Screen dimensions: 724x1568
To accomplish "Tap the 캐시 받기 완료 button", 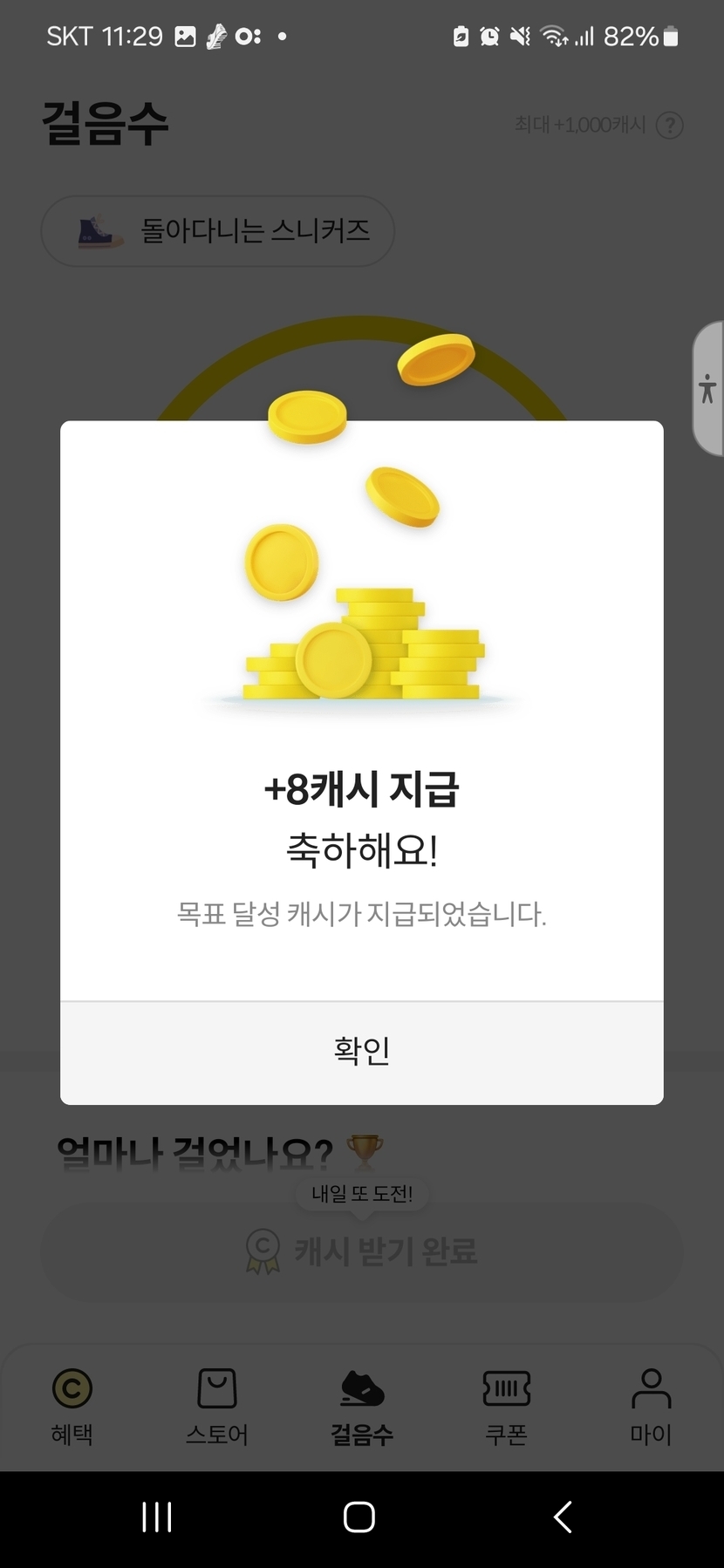I will pyautogui.click(x=361, y=1252).
